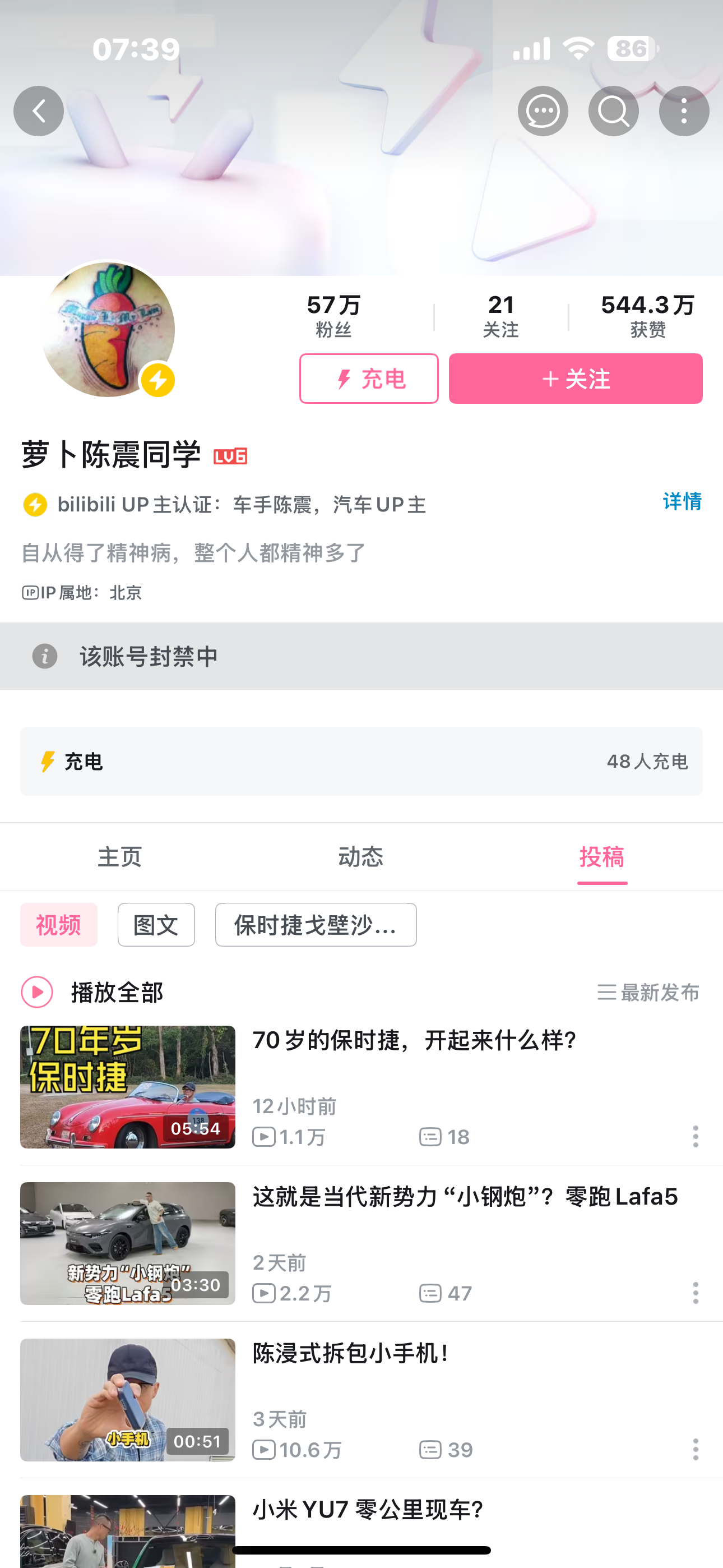Select the 视频 filter chip
The width and height of the screenshot is (723, 1568).
click(x=58, y=925)
